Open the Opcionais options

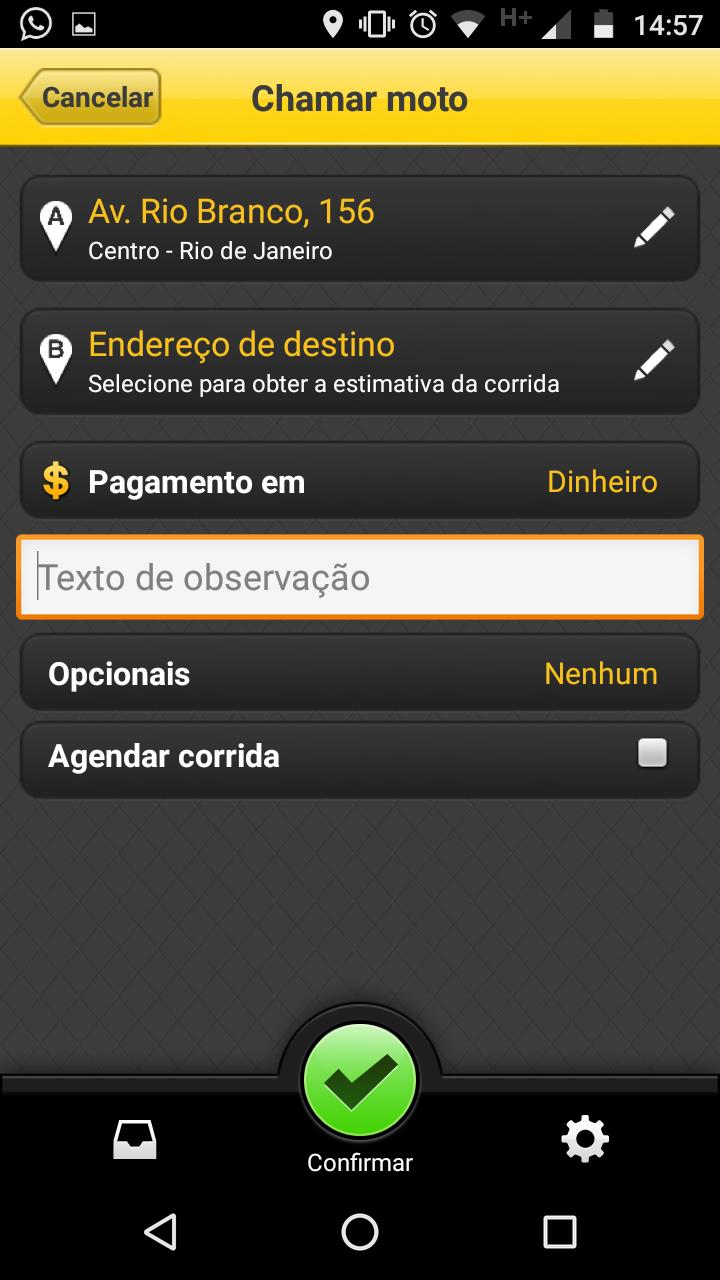[x=360, y=674]
